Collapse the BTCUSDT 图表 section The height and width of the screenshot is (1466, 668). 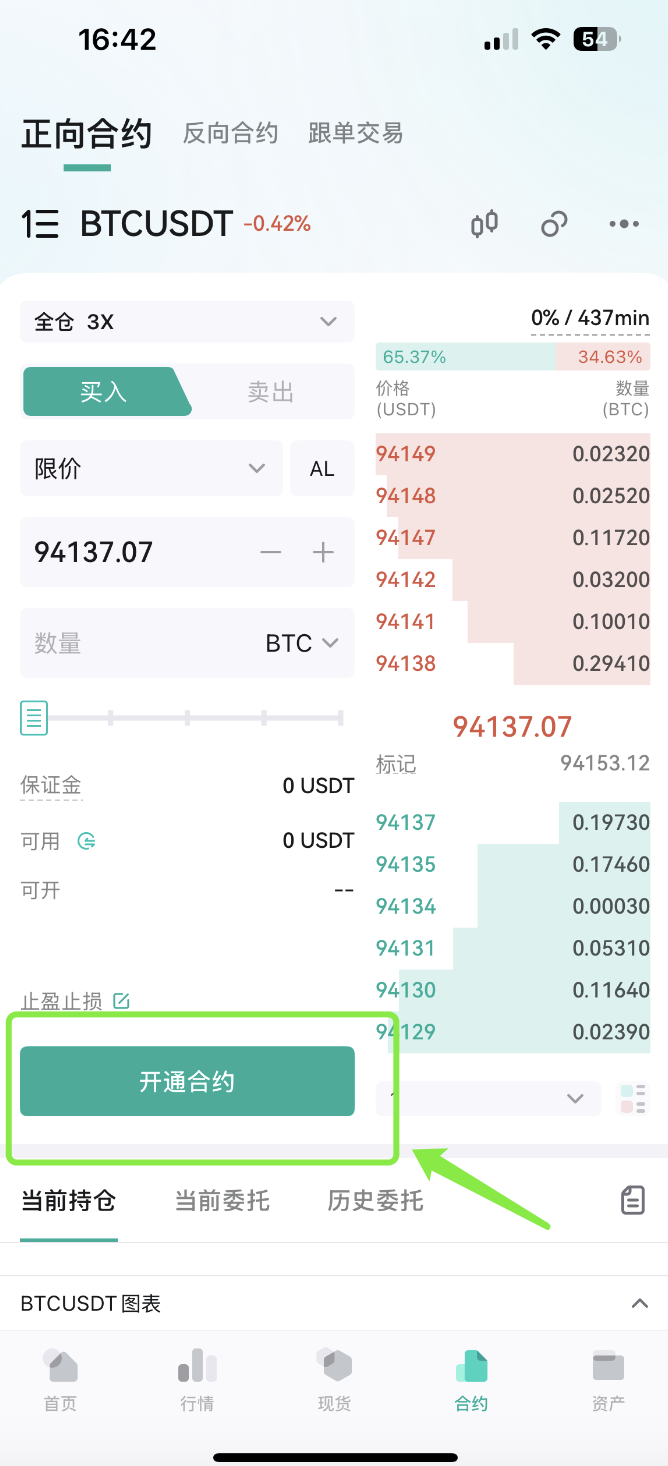[x=639, y=1304]
